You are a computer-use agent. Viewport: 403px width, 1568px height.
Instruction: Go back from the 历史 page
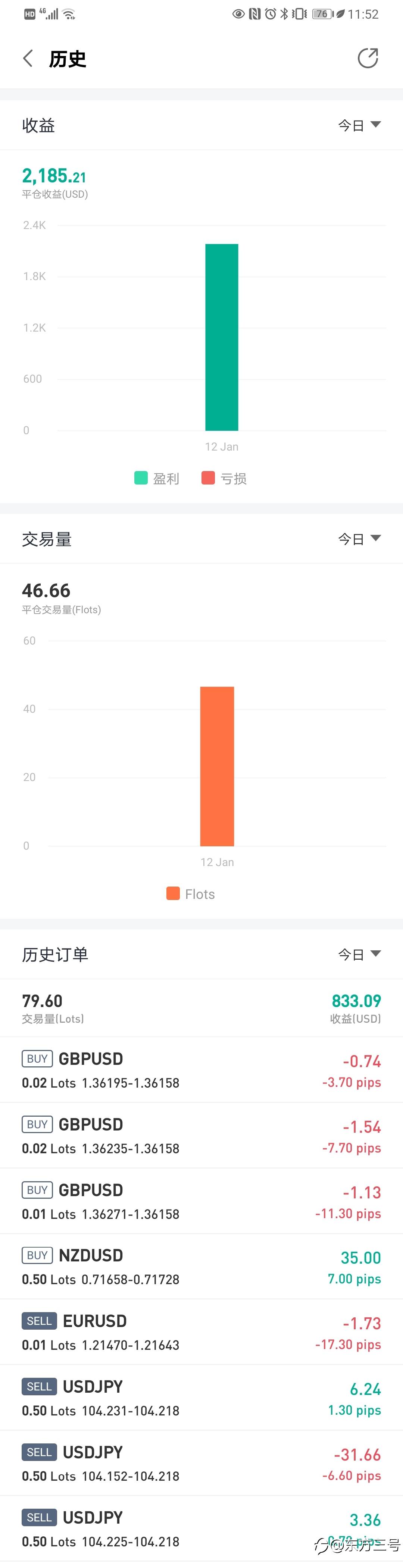[x=28, y=59]
